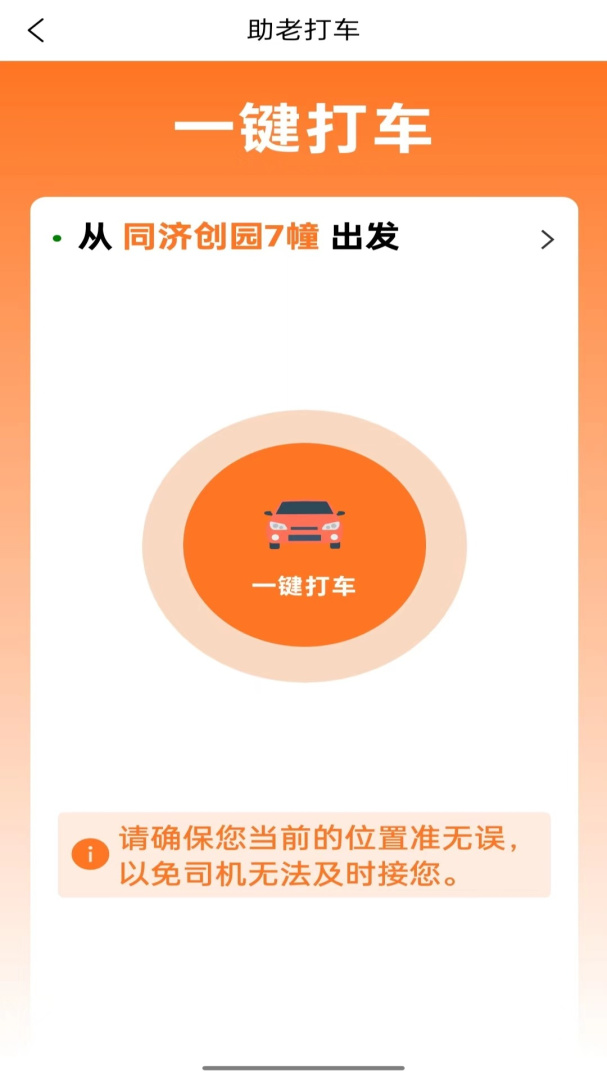
Task: Tap the round 一键打车 car button
Action: [304, 545]
